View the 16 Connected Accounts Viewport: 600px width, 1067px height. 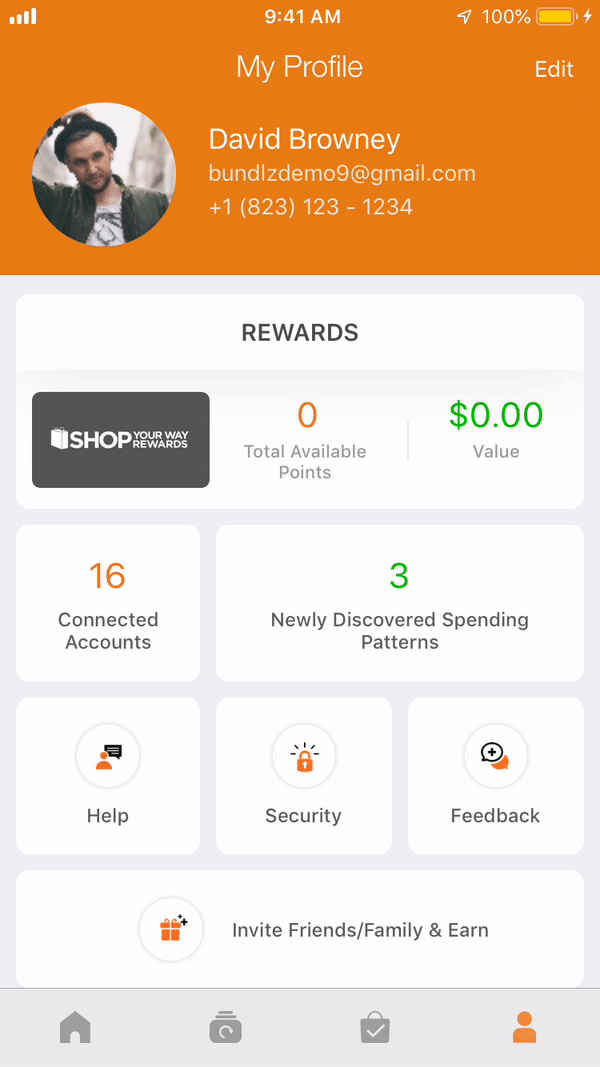pos(108,603)
